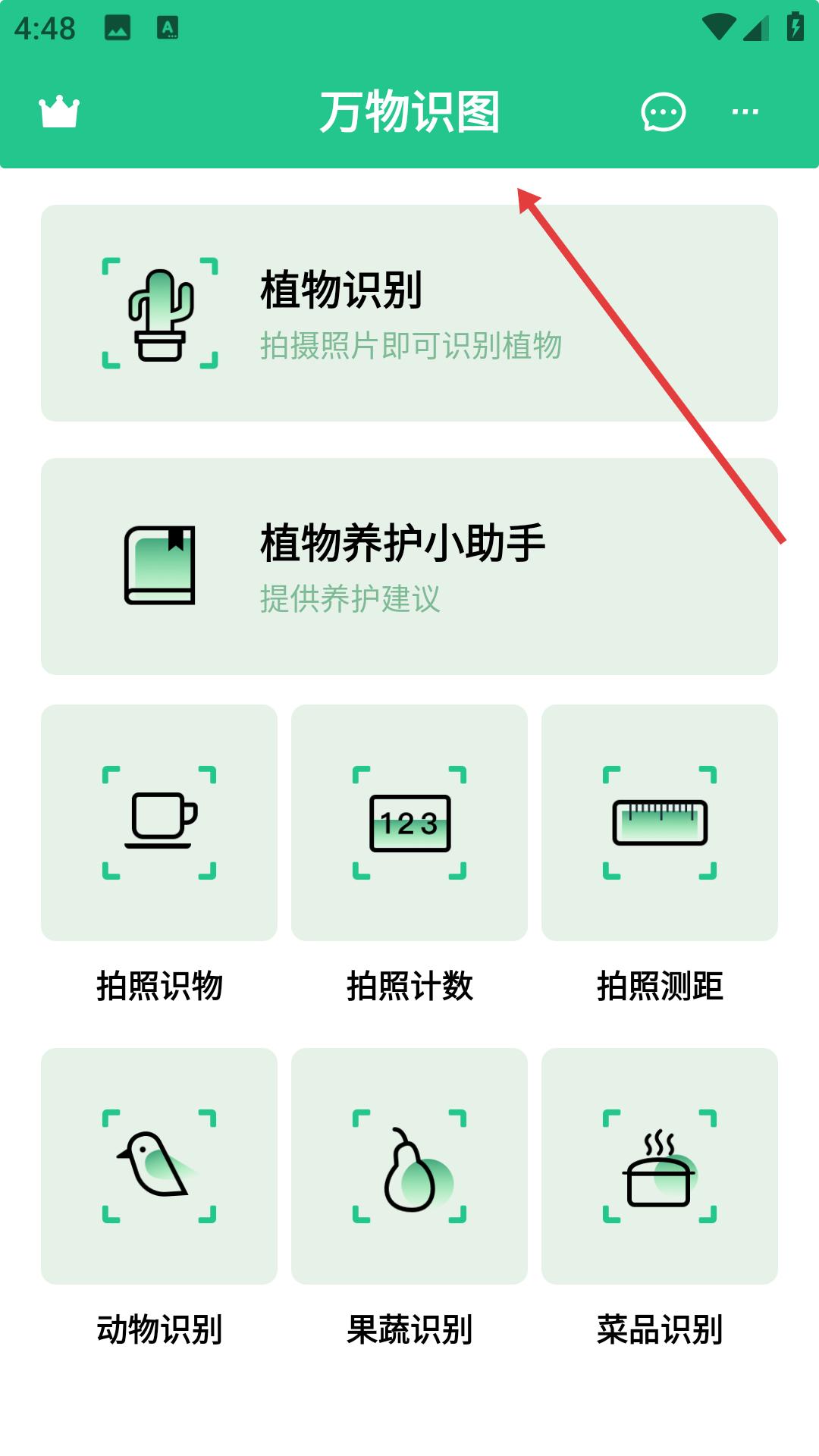Tap the 果蔬识别 fruit and vegetable tile
Image resolution: width=819 pixels, height=1456 pixels.
(x=409, y=1166)
